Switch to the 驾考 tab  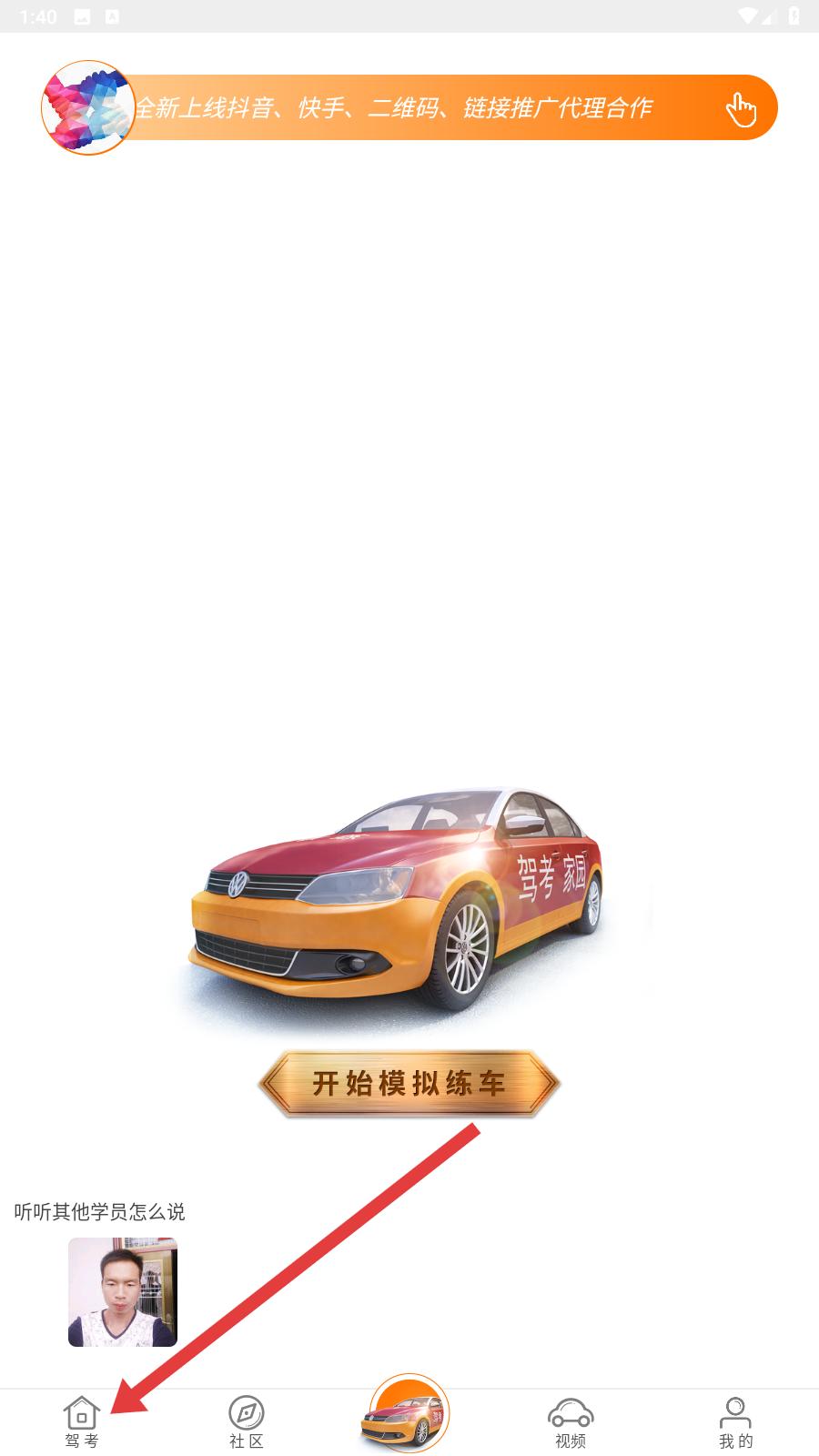82,1422
